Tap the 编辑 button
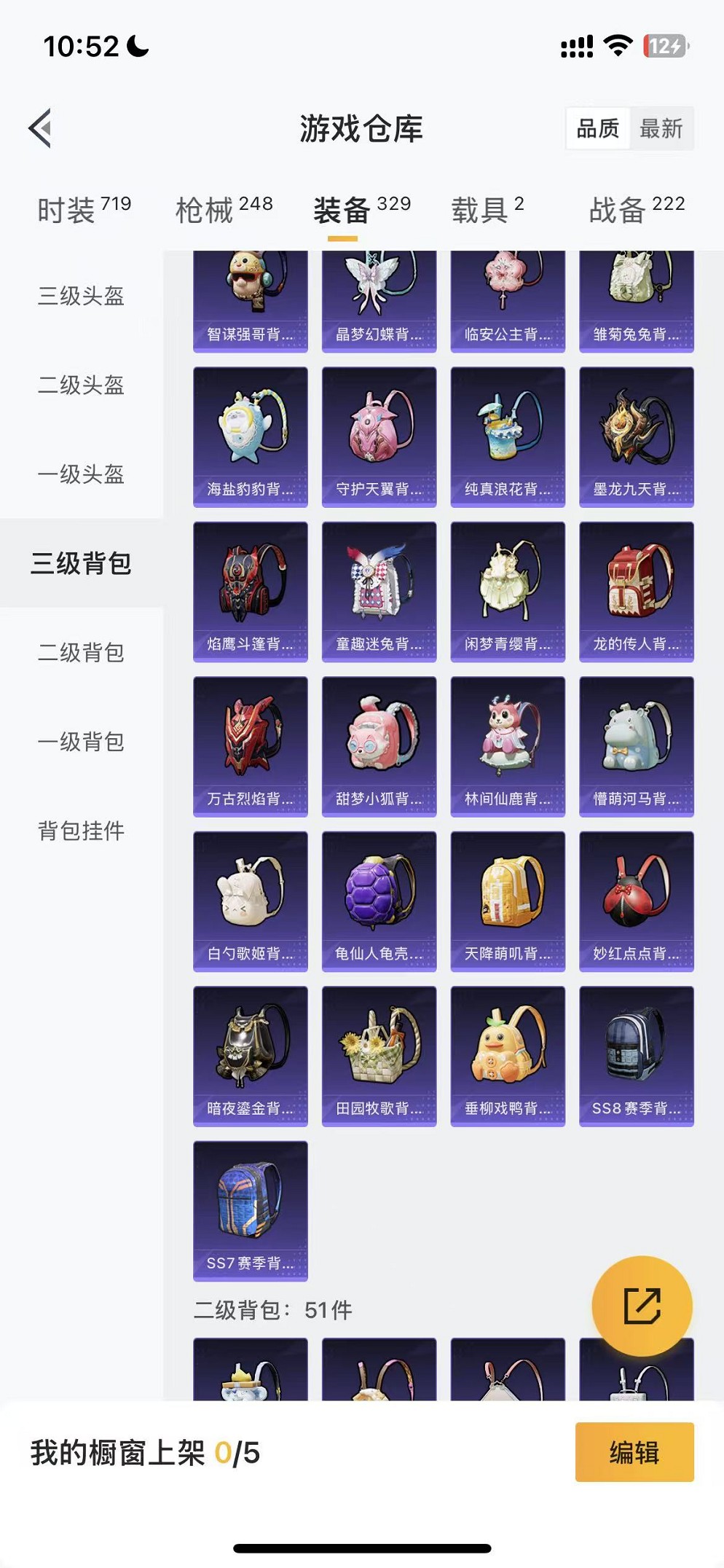The width and height of the screenshot is (724, 1568). (x=634, y=1452)
